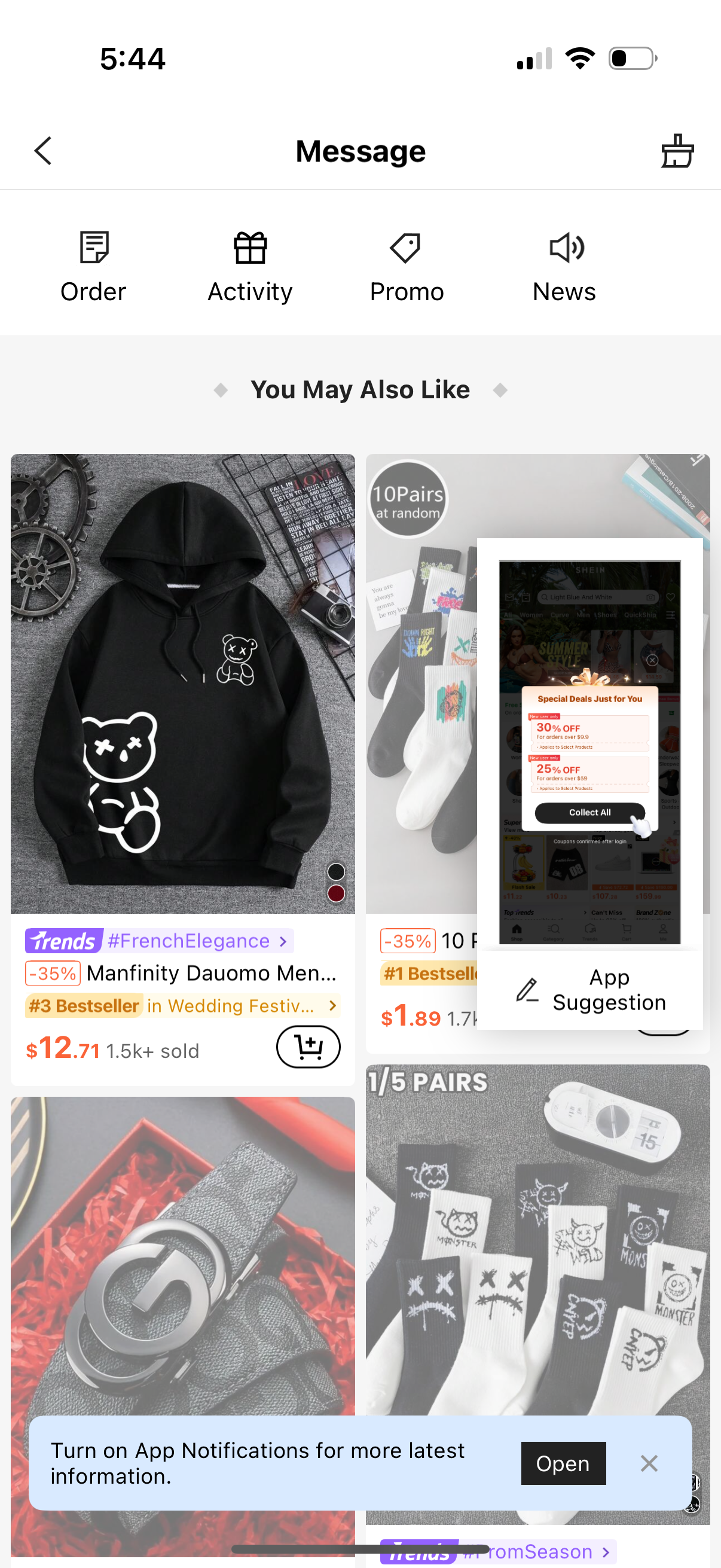Open the Order messages section
Image resolution: width=721 pixels, height=1568 pixels.
click(93, 265)
